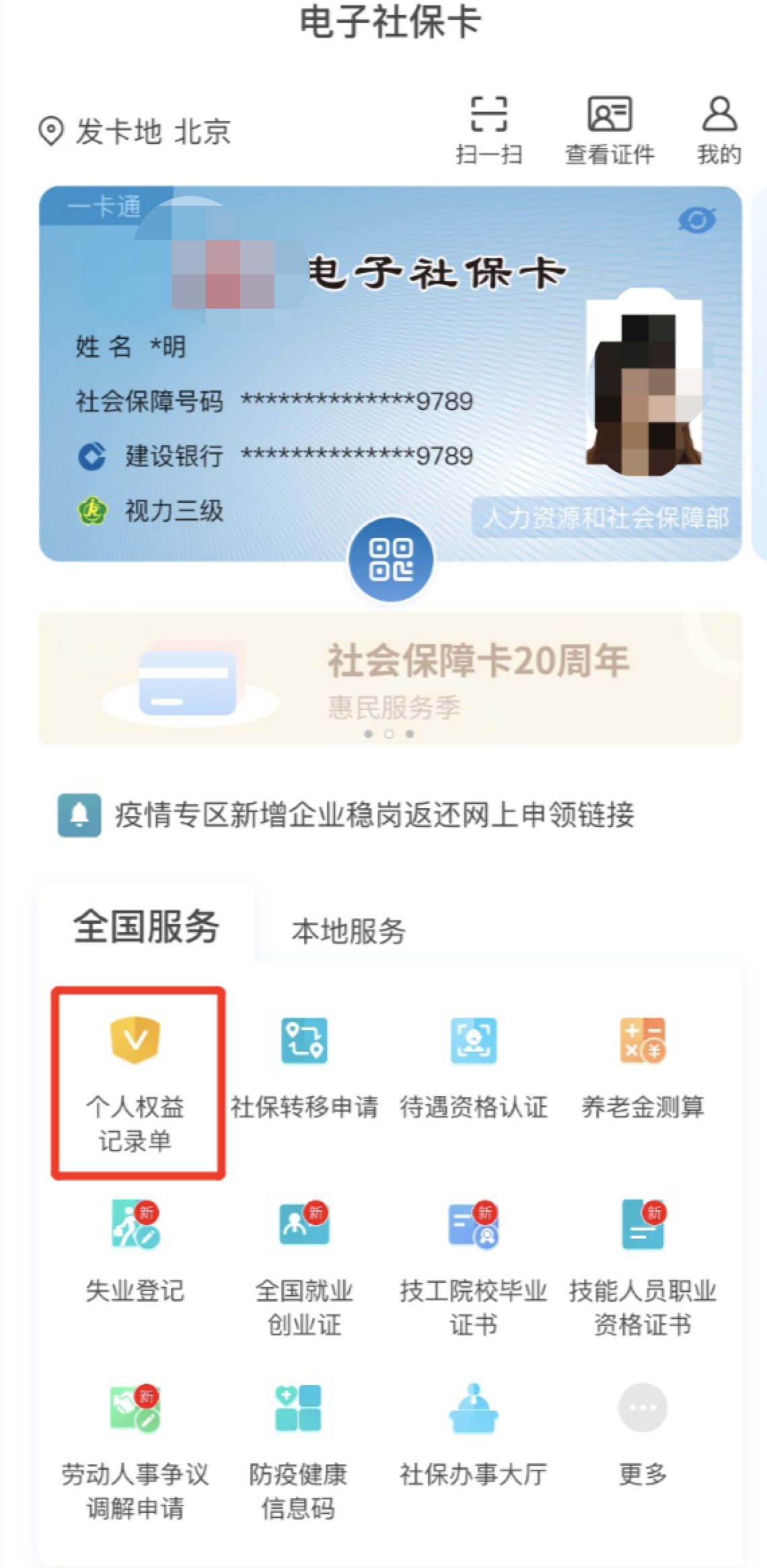
Task: Toggle card info visibility eye icon
Action: click(696, 220)
